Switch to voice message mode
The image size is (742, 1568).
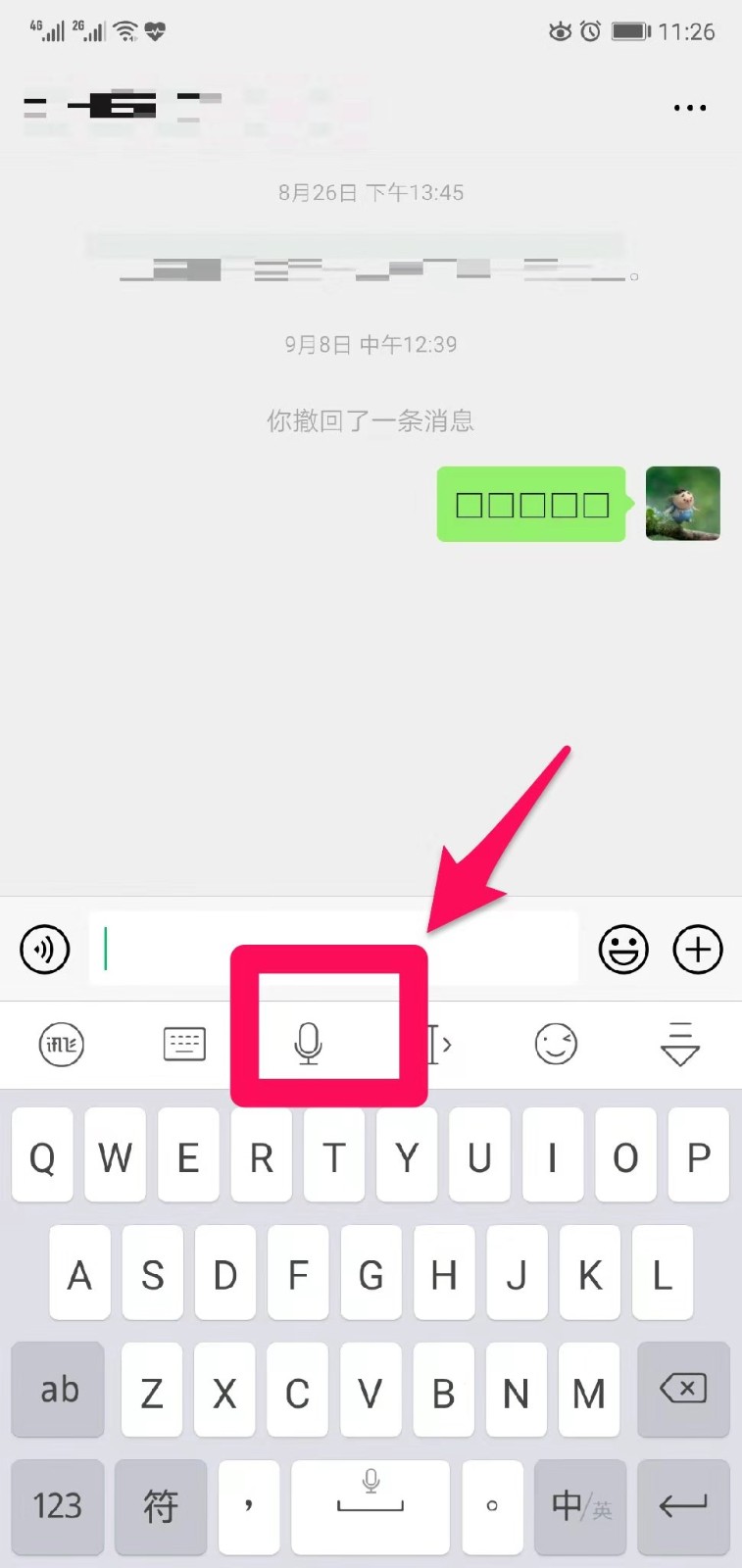click(45, 949)
